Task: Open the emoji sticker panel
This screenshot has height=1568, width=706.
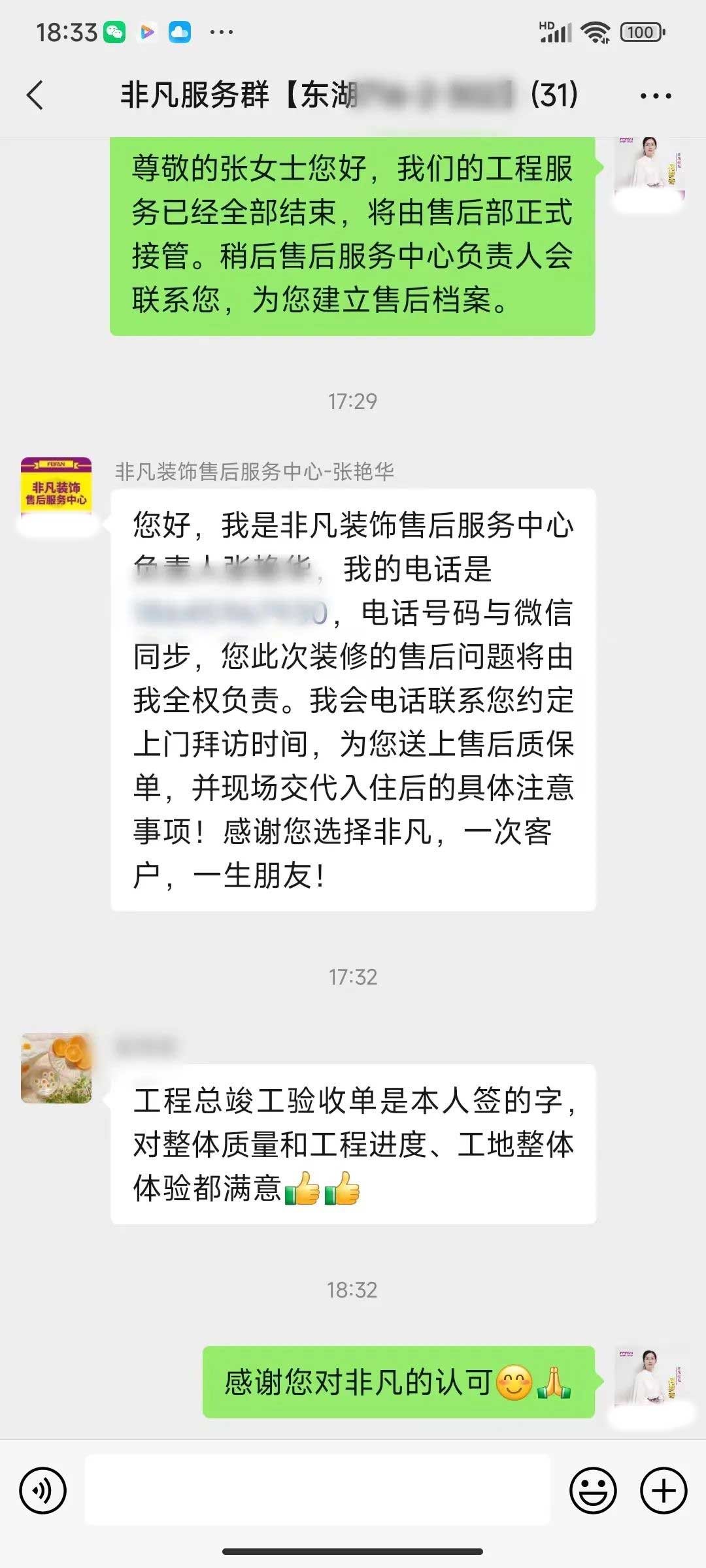Action: (x=593, y=1490)
